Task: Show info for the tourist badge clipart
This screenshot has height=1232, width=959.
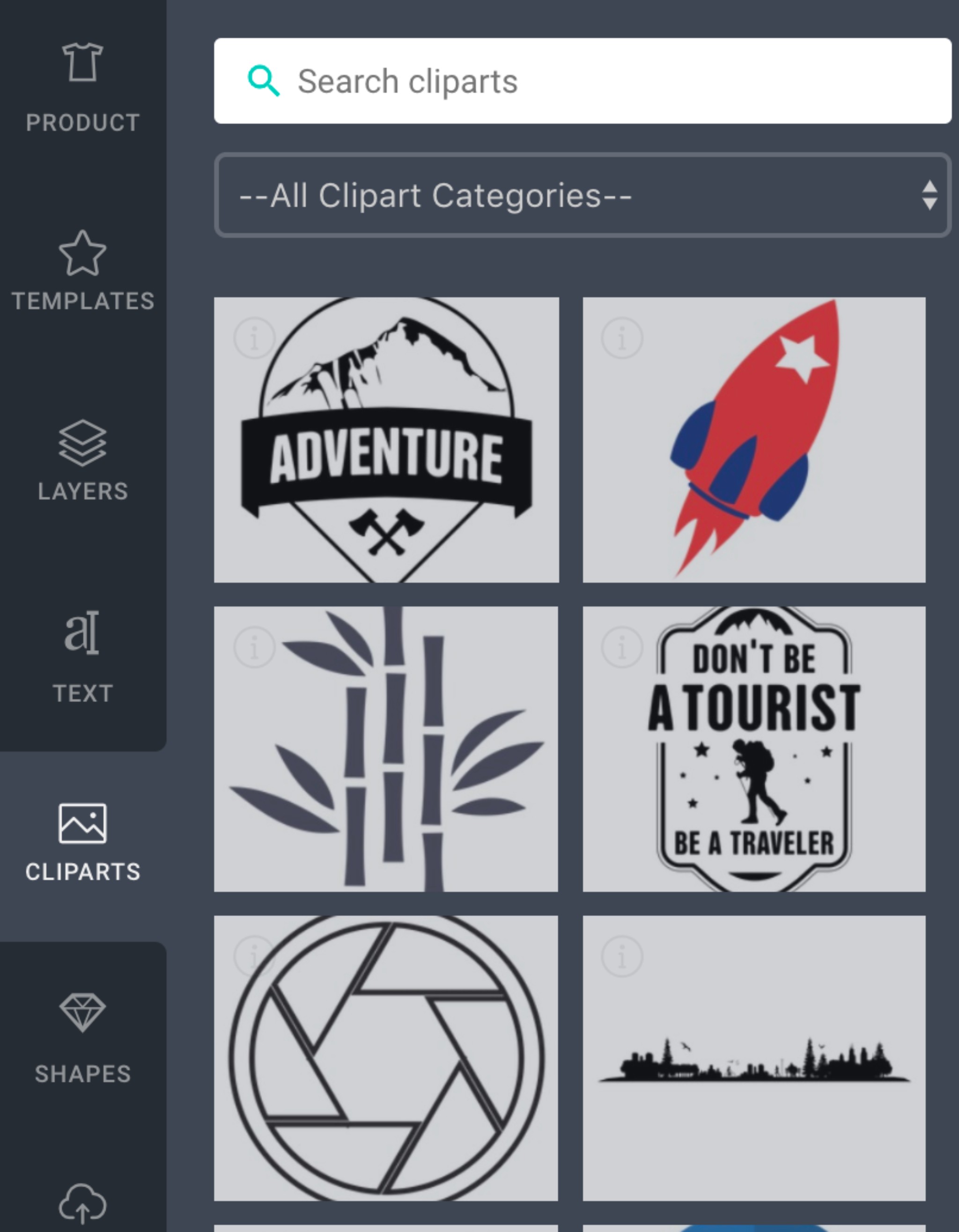Action: [622, 647]
